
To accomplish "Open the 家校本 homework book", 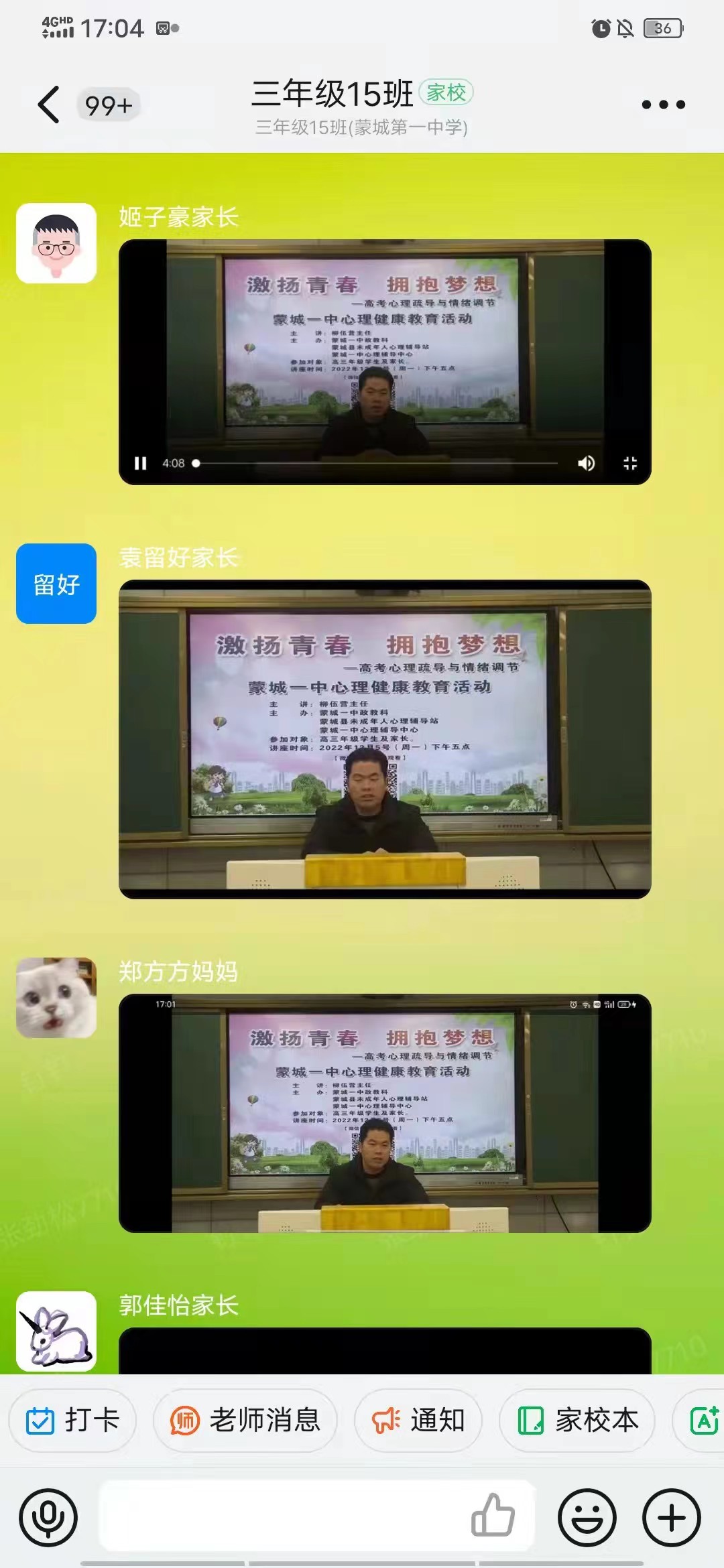I will 578,1420.
